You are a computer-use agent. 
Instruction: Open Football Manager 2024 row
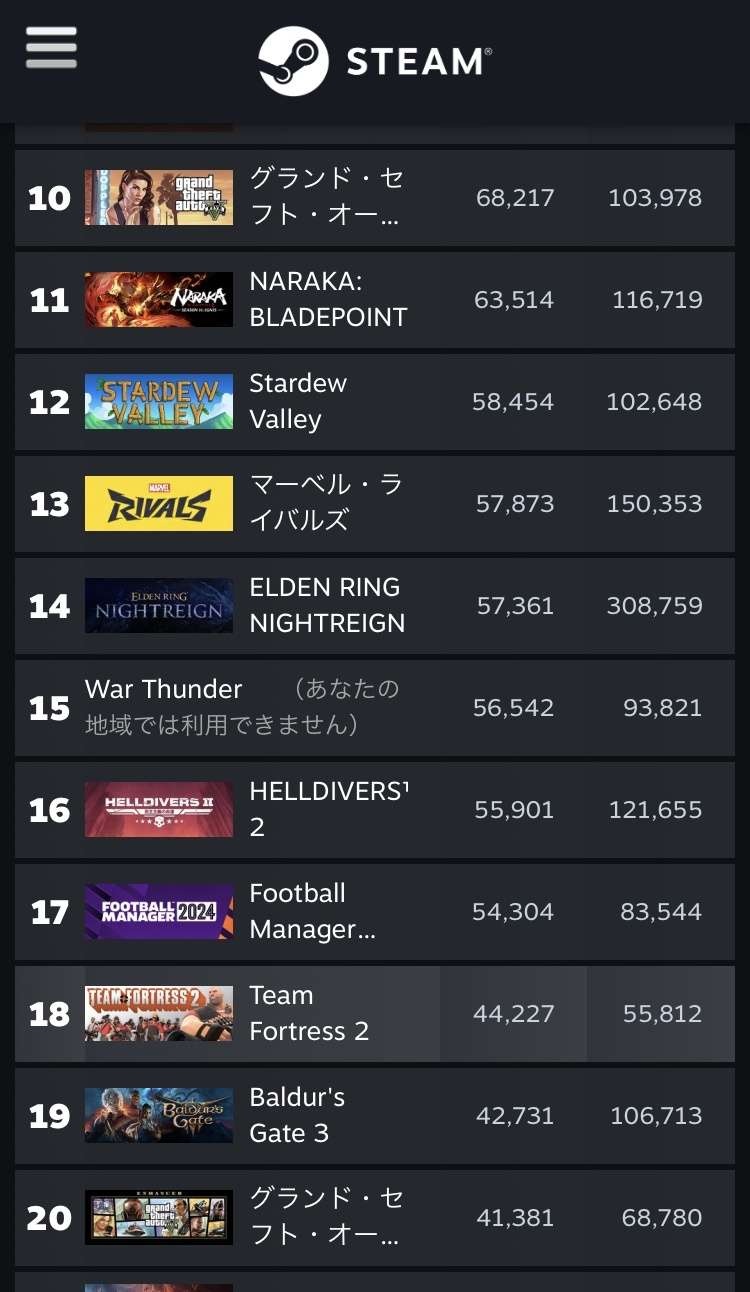pyautogui.click(x=312, y=912)
